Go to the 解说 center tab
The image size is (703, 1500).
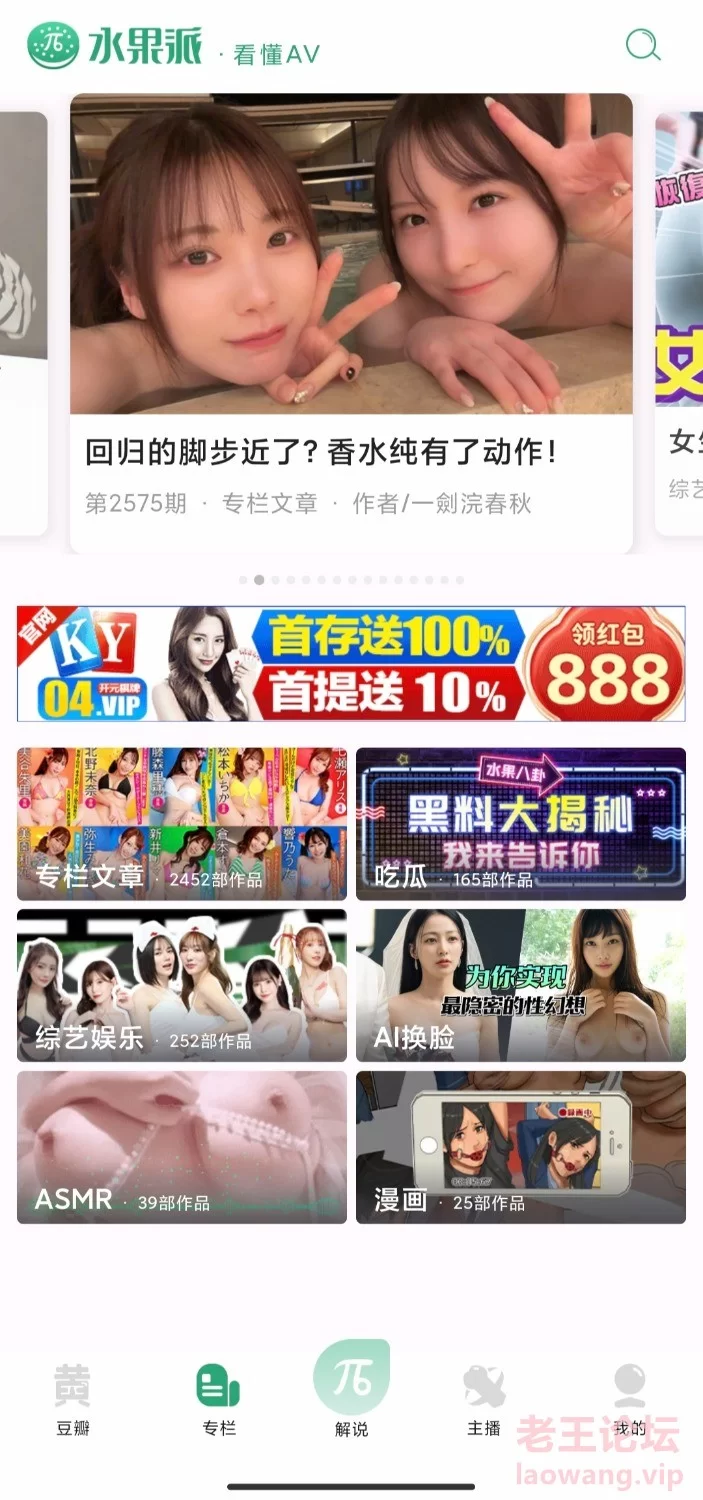351,1391
